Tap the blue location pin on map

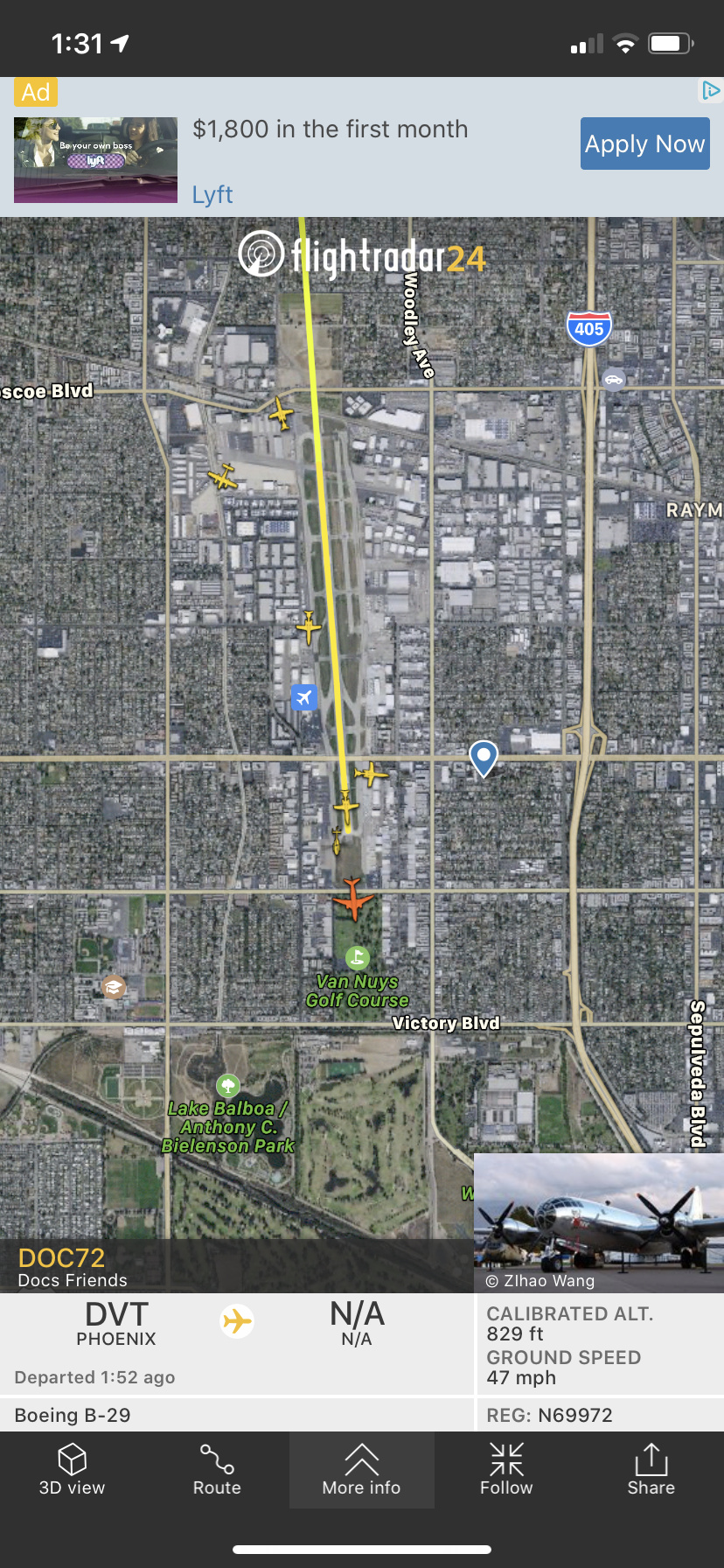tap(484, 758)
